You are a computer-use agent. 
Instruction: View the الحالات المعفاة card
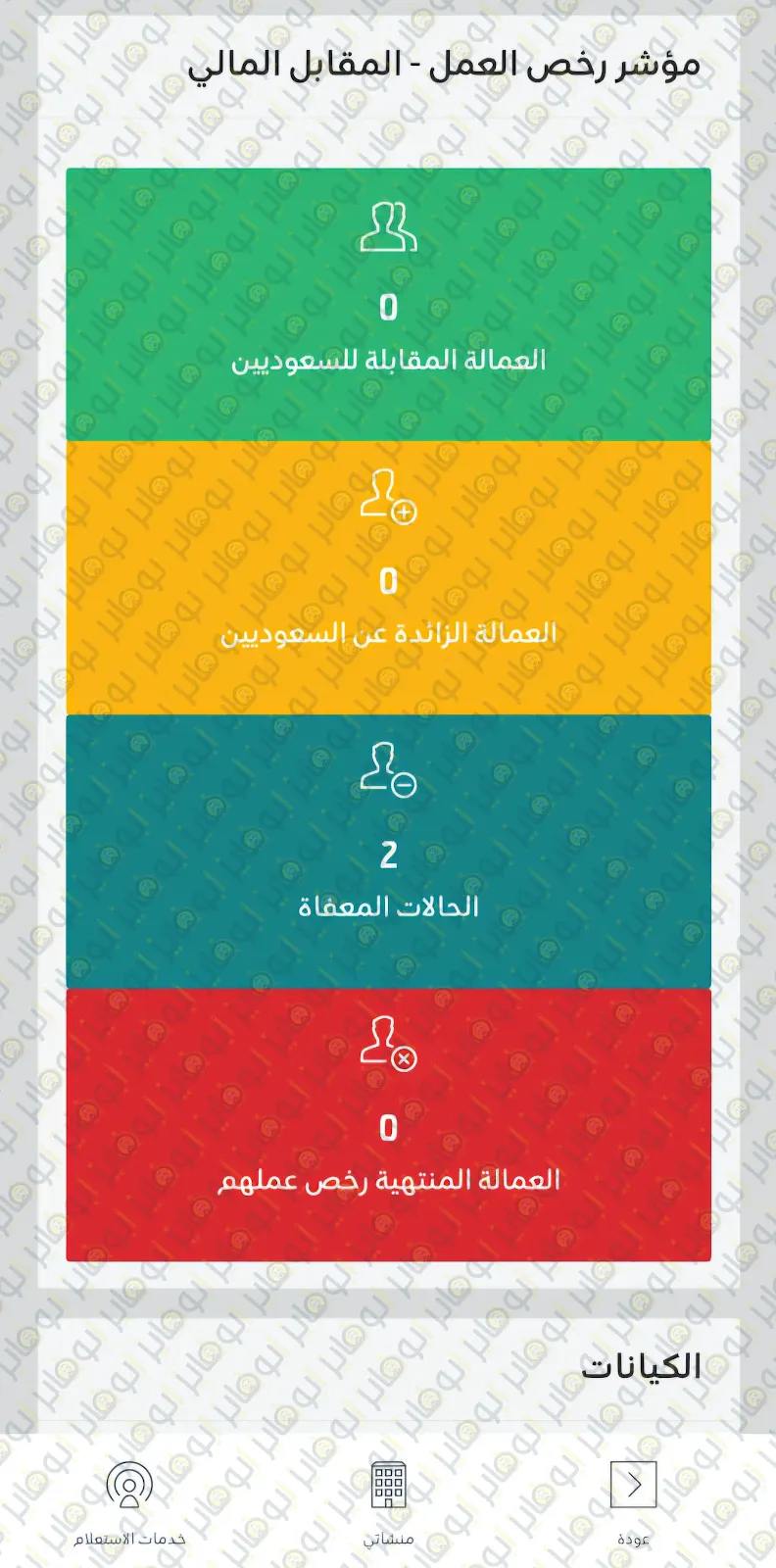pyautogui.click(x=388, y=852)
